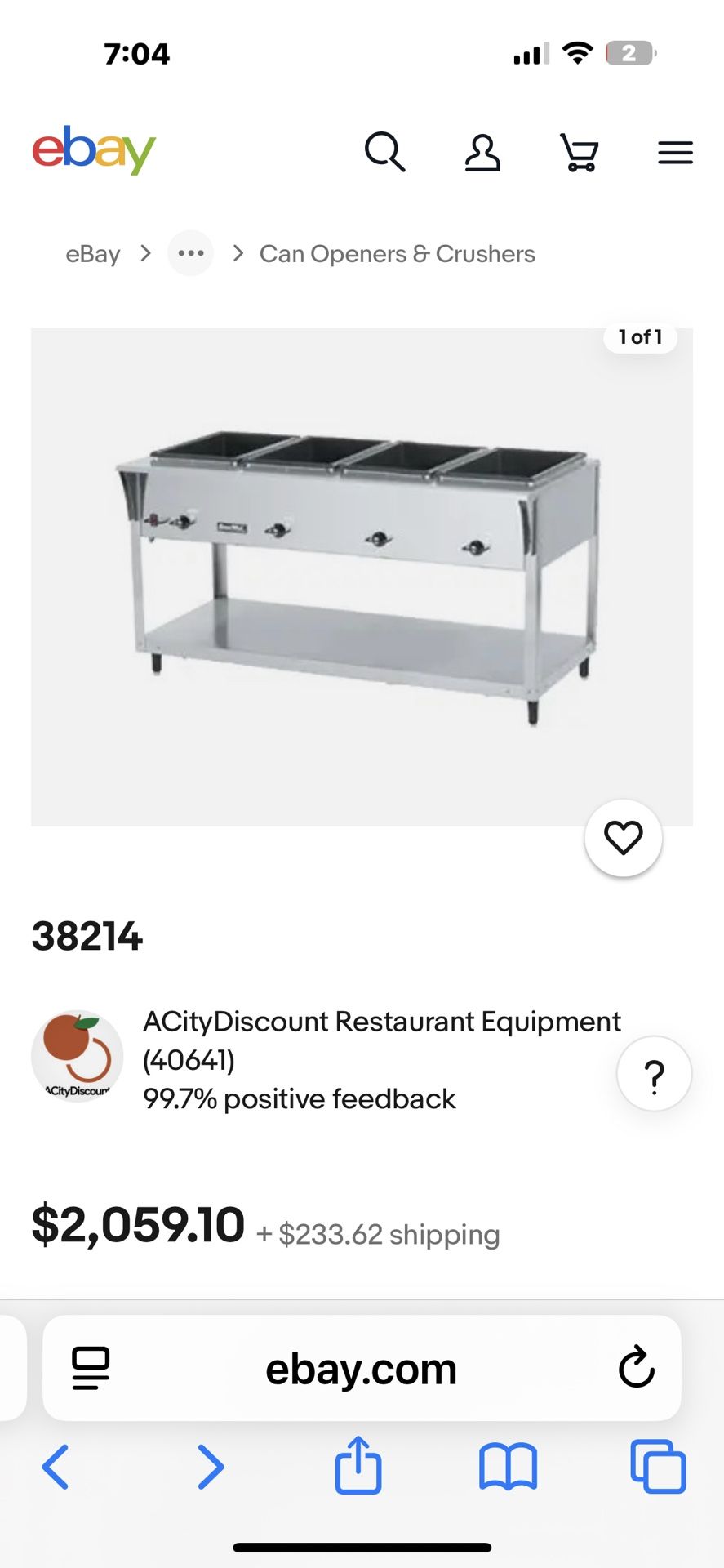The image size is (724, 1568).
Task: Expand the collapsed breadcrumb ellipsis
Action: pos(191,253)
